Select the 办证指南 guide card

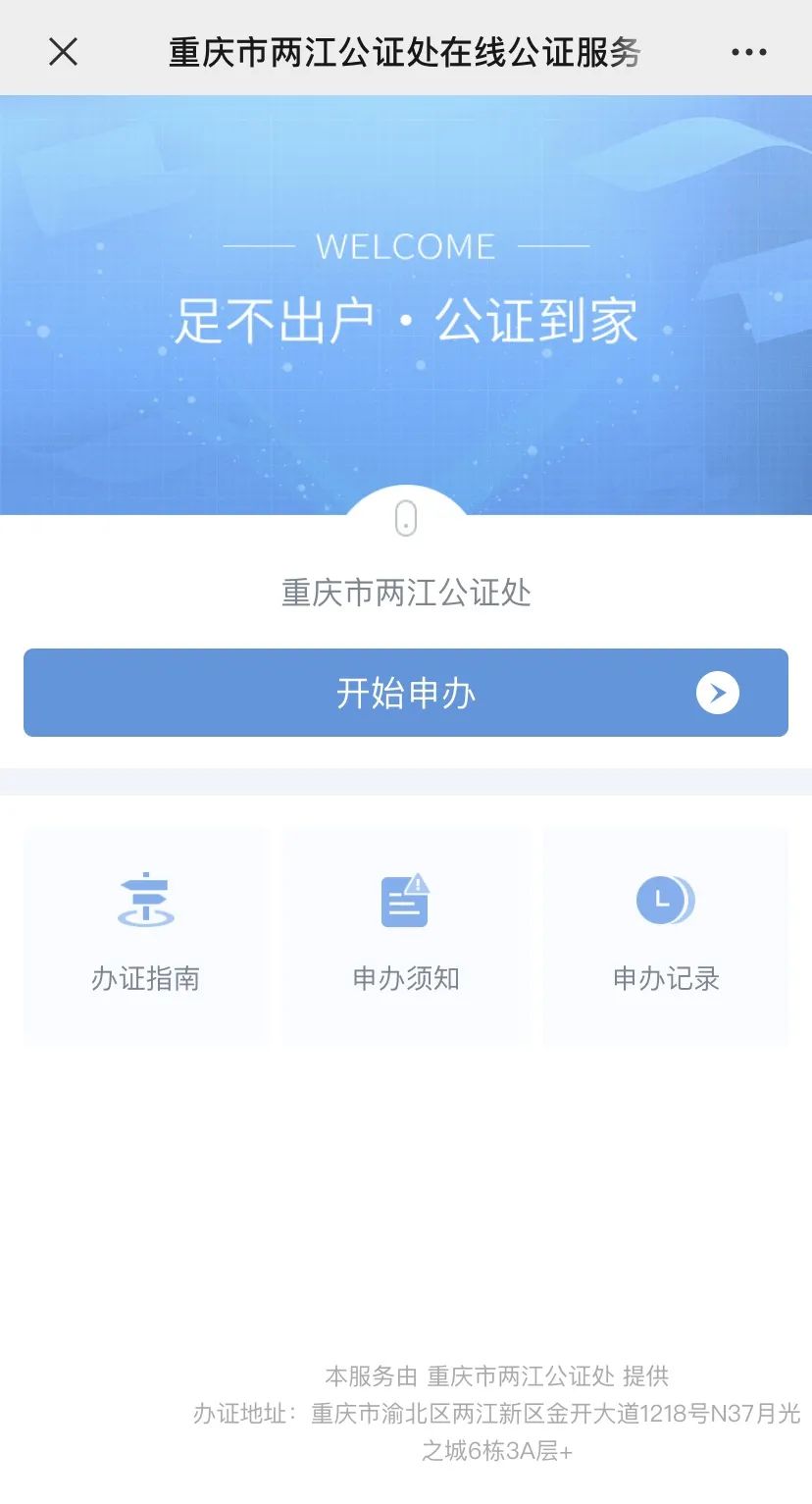[x=145, y=937]
